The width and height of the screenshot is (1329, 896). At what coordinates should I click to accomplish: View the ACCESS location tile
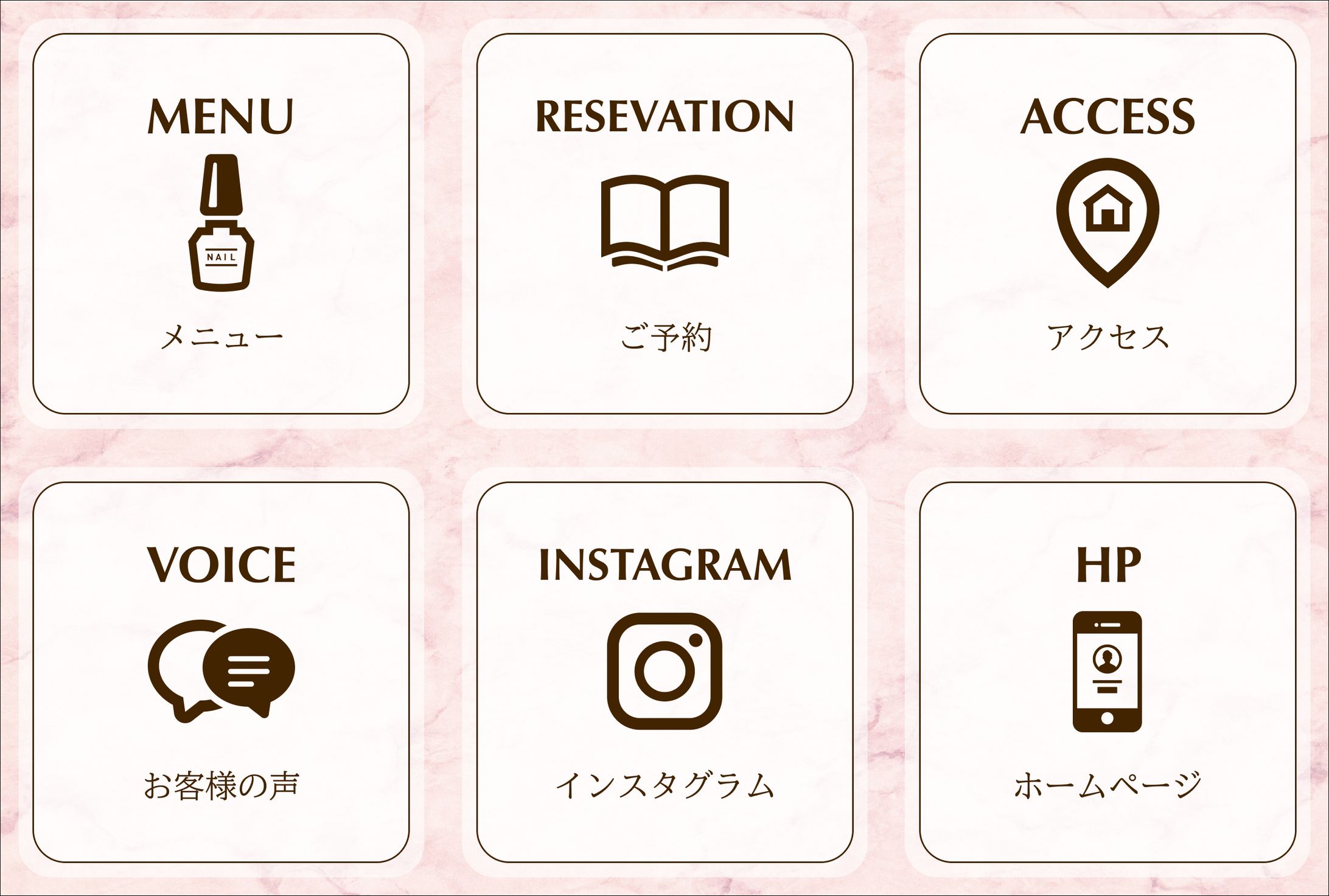click(x=1107, y=224)
